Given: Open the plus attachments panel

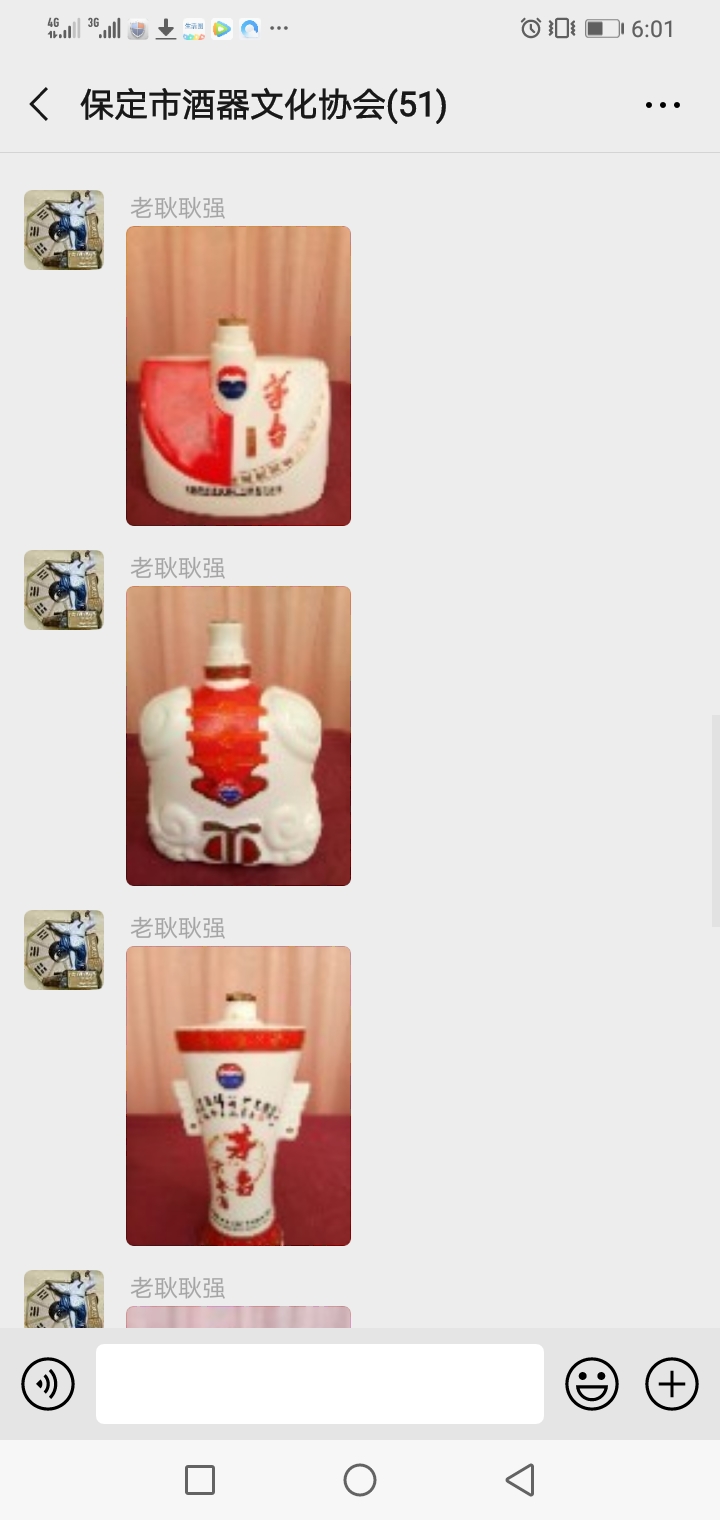Looking at the screenshot, I should click(x=672, y=1384).
